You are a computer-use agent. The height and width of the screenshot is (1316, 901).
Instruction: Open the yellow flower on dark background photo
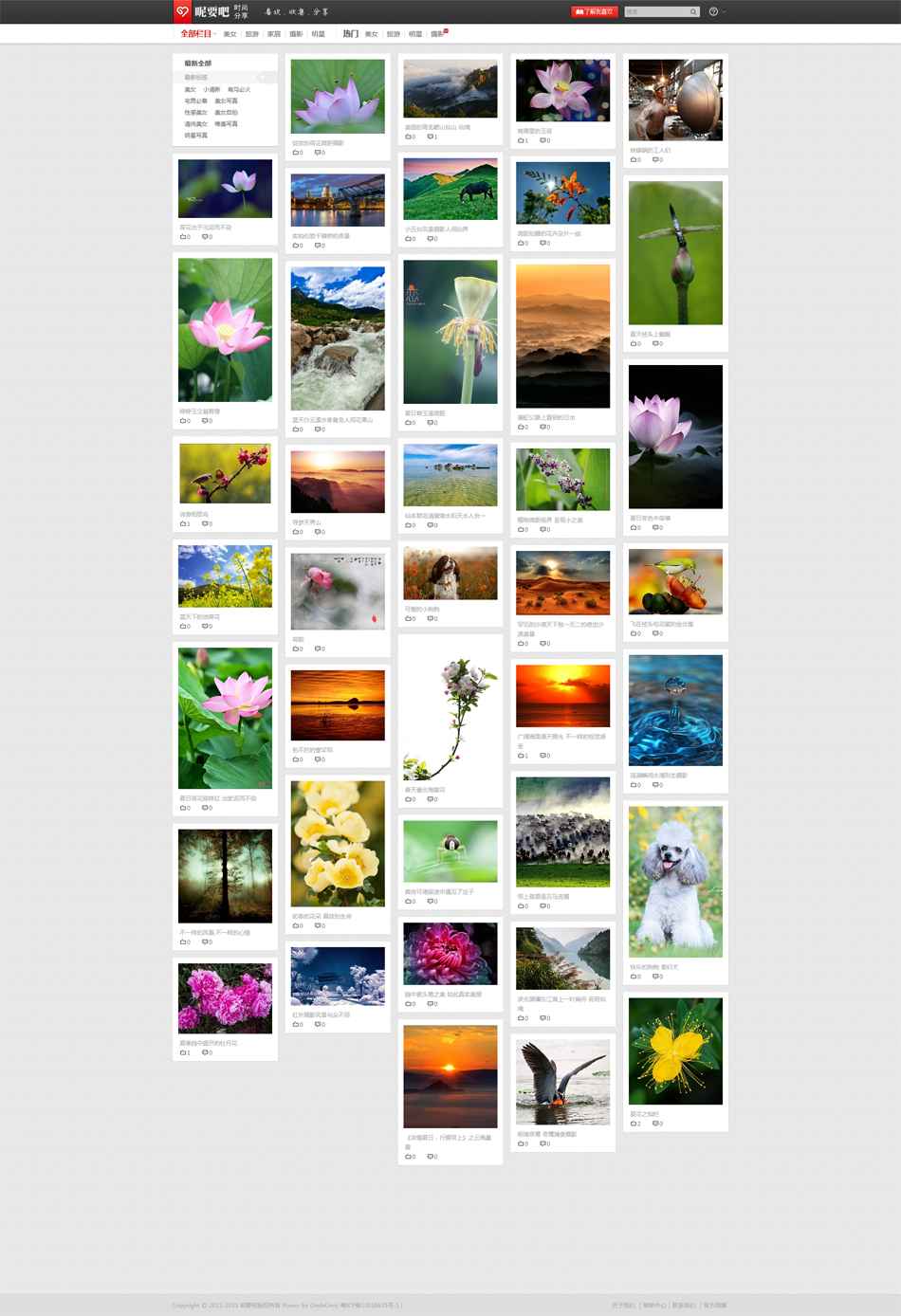click(675, 1051)
